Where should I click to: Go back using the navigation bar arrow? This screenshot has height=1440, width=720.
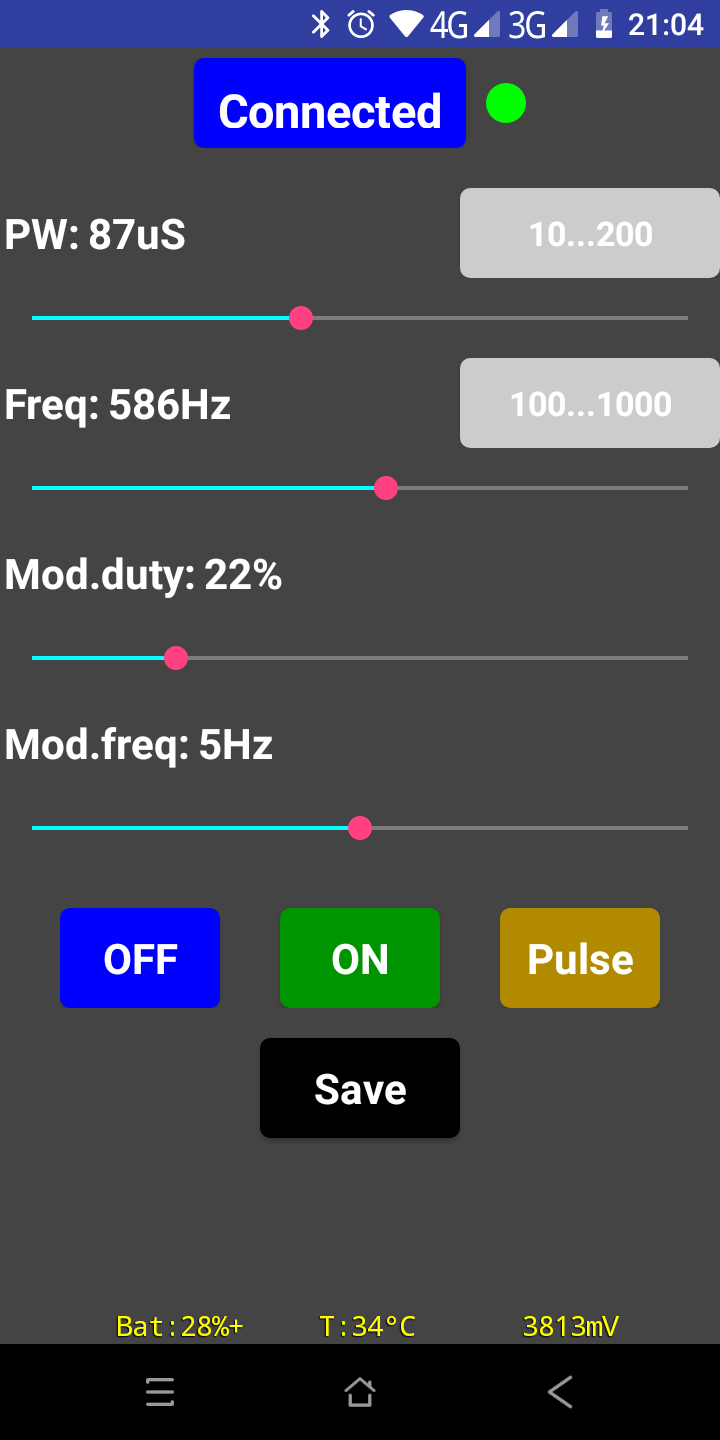tap(560, 1392)
